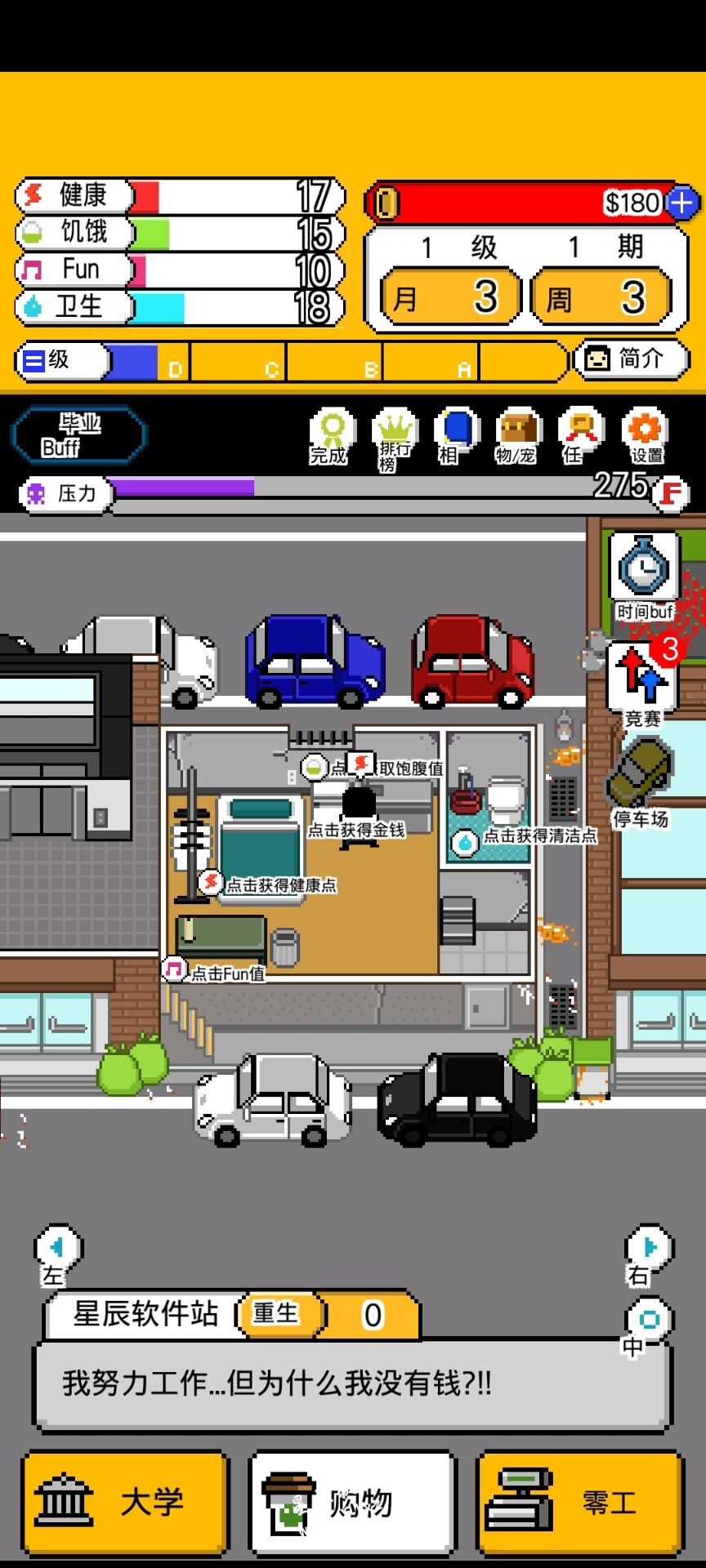Open the 毕业 Buff panel
The image size is (706, 1568).
pos(78,435)
